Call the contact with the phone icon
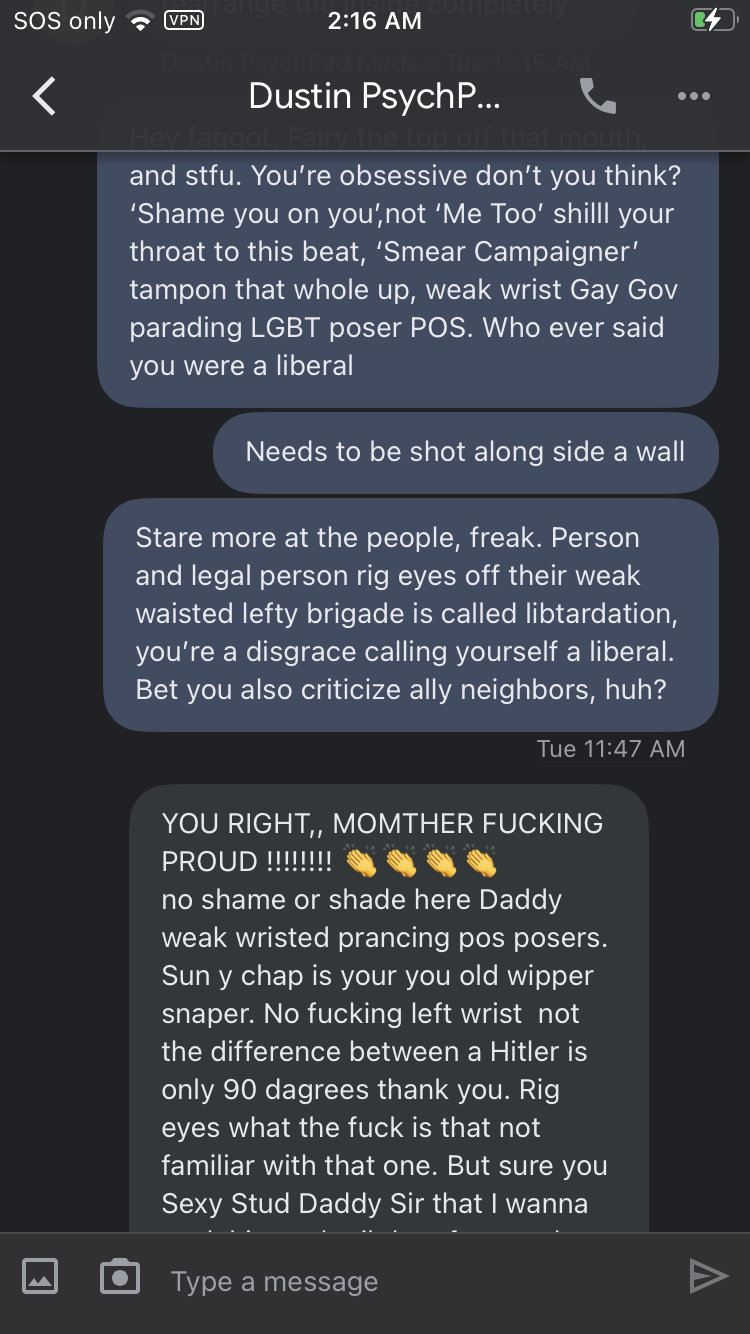 coord(598,97)
